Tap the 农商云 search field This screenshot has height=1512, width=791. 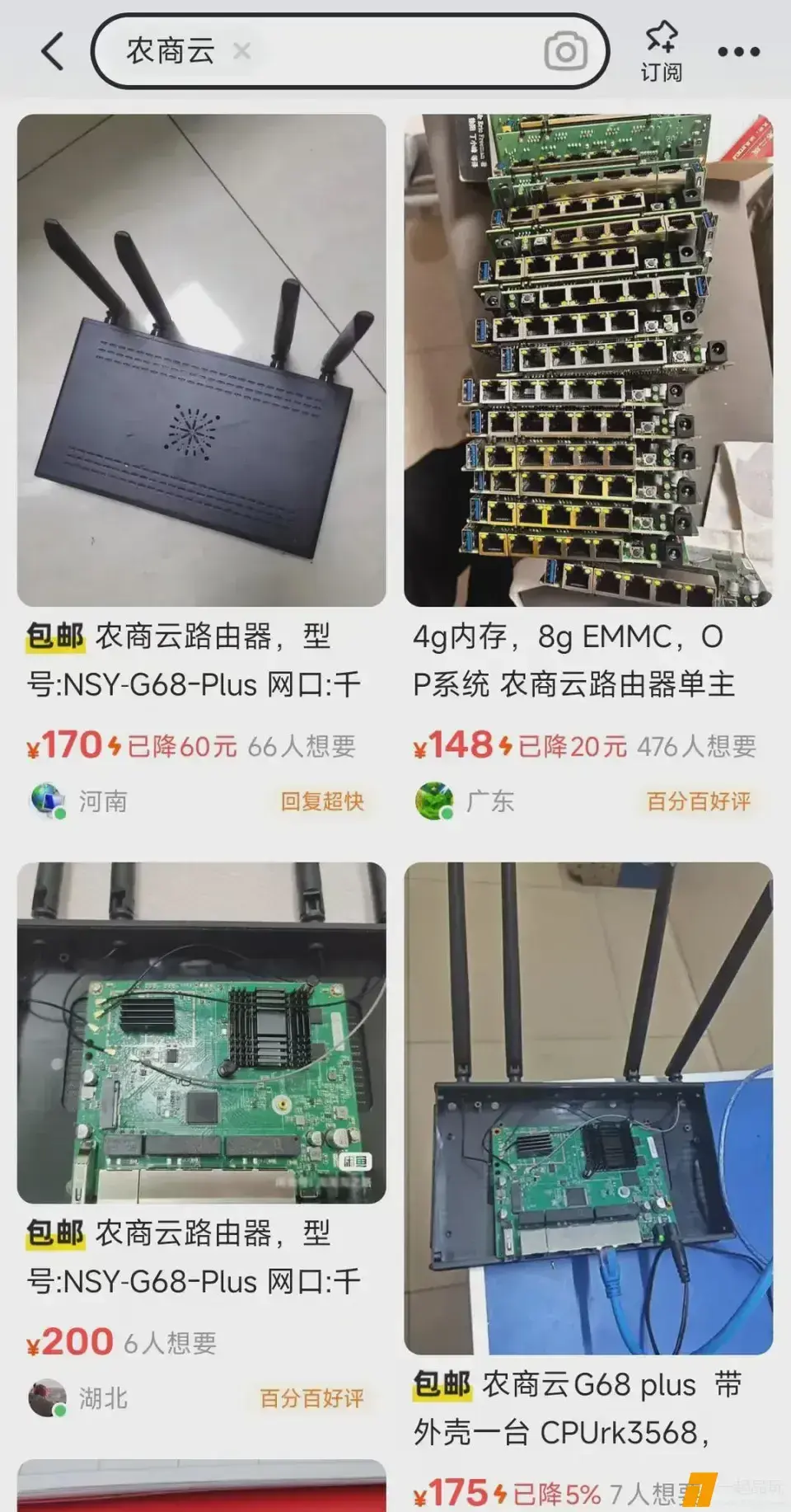click(349, 51)
